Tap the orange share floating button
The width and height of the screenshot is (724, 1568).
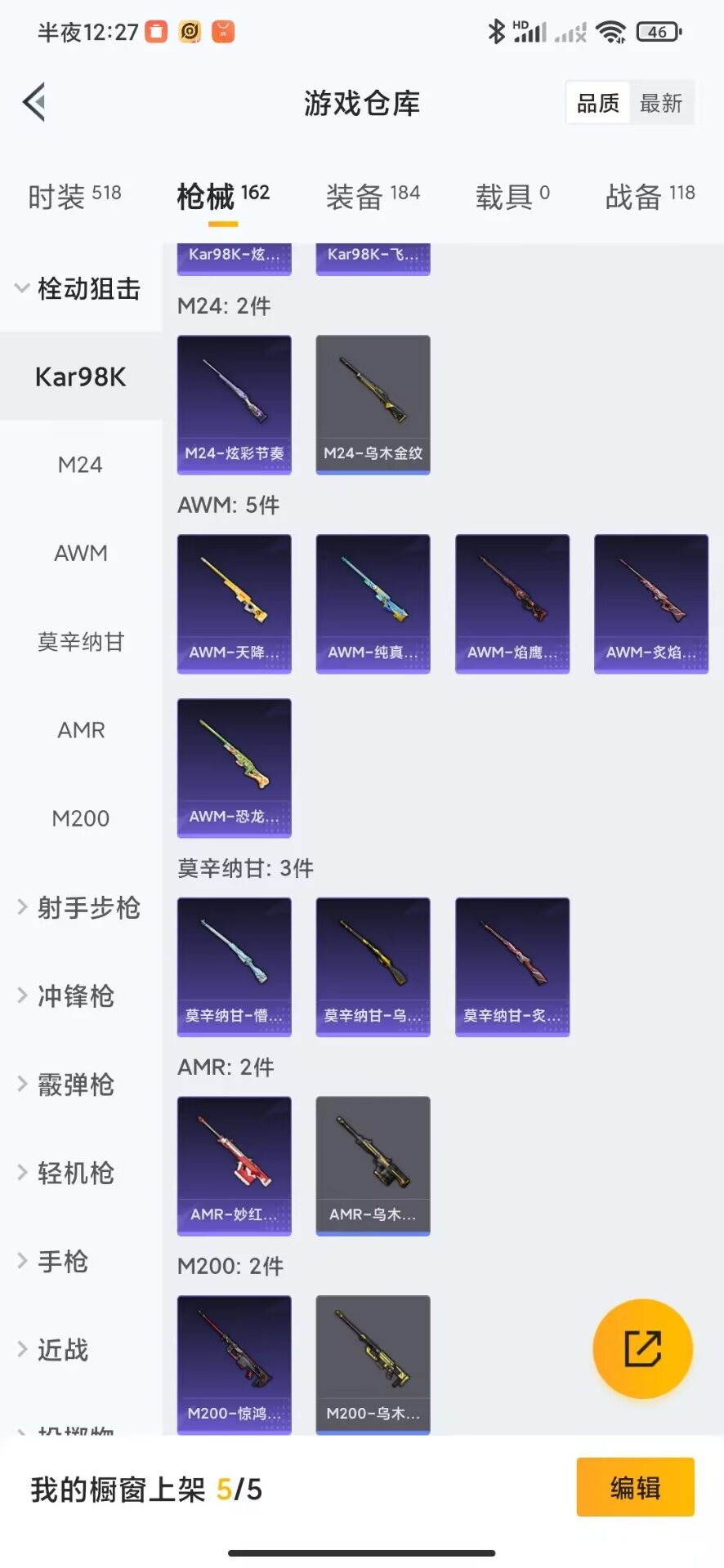point(642,1349)
